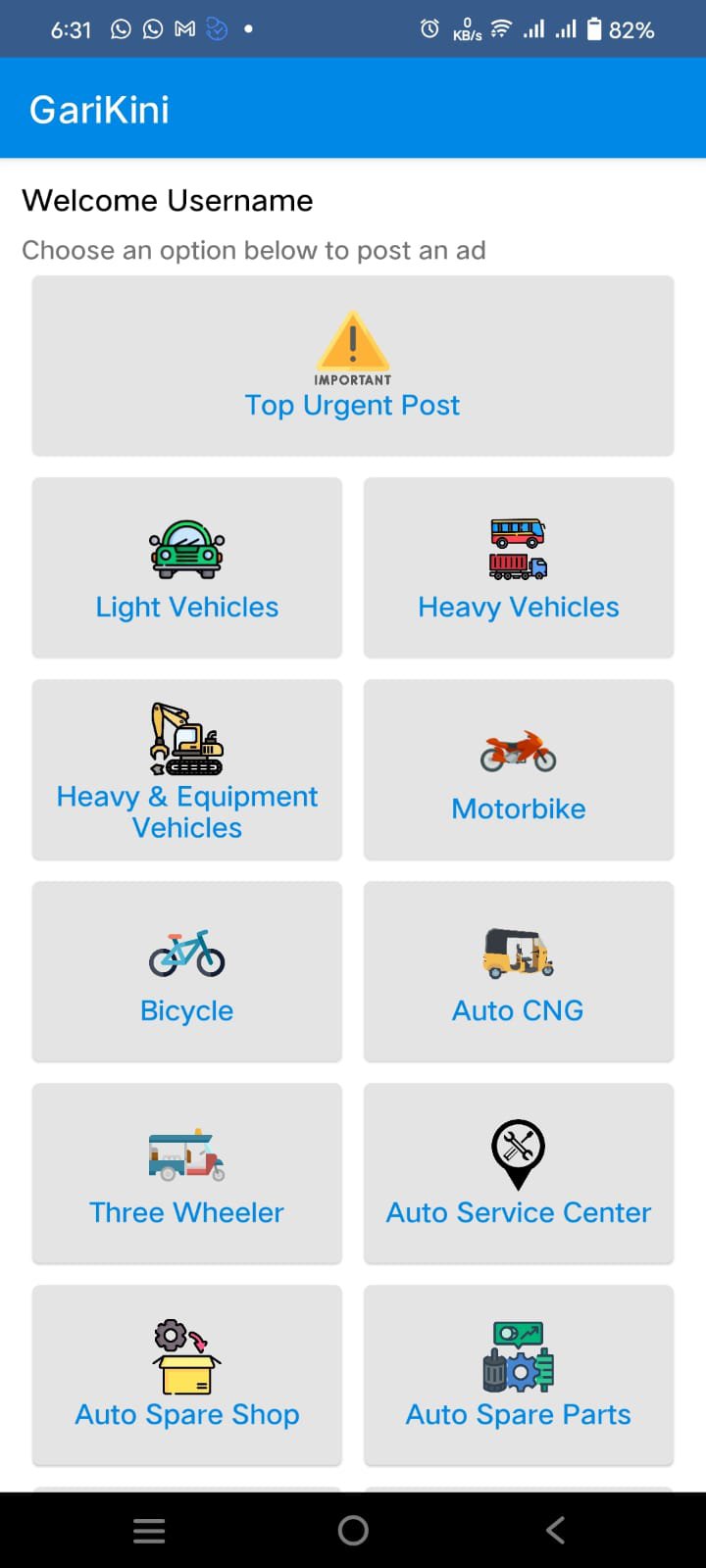Open the Auto Service Center card
706x1568 pixels.
[519, 1173]
